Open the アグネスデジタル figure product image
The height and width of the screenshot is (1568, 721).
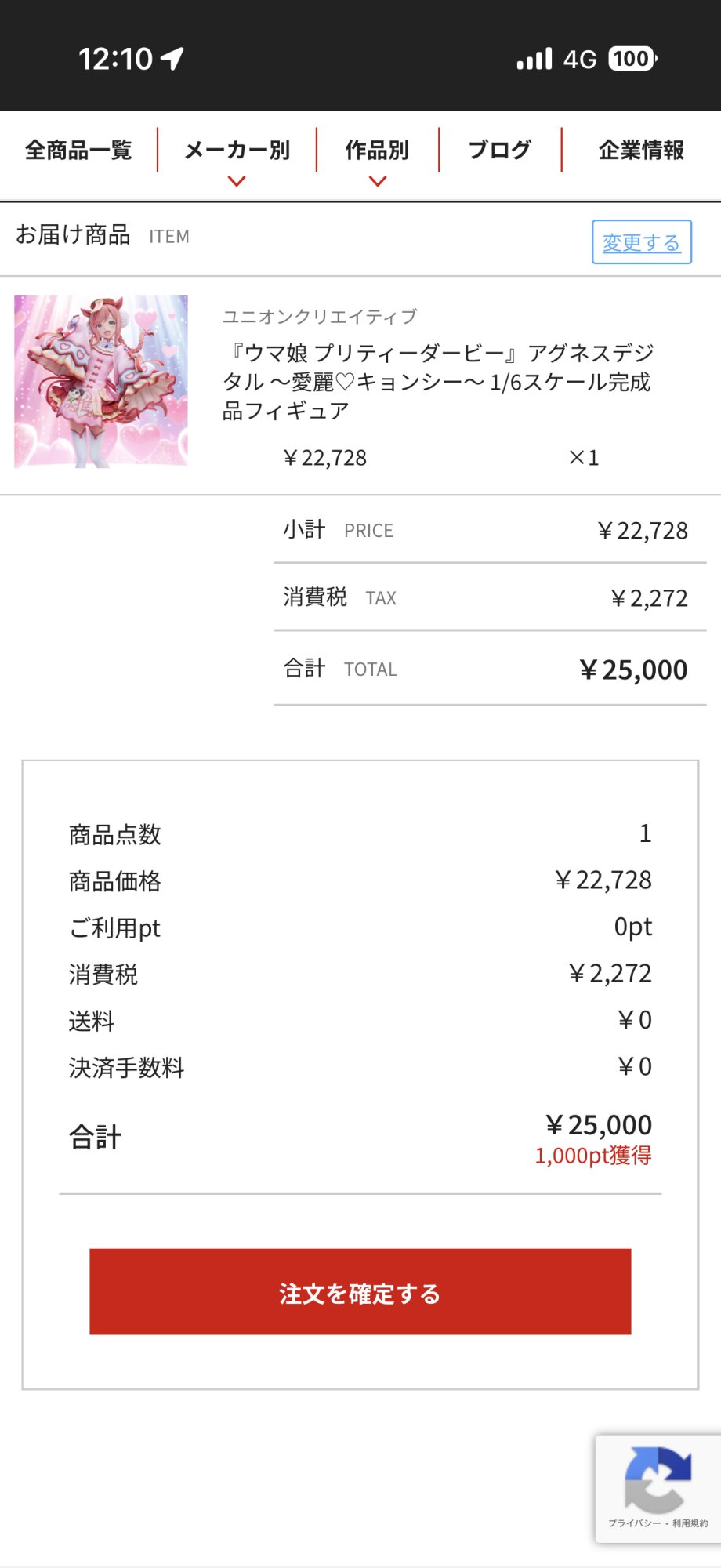[101, 381]
